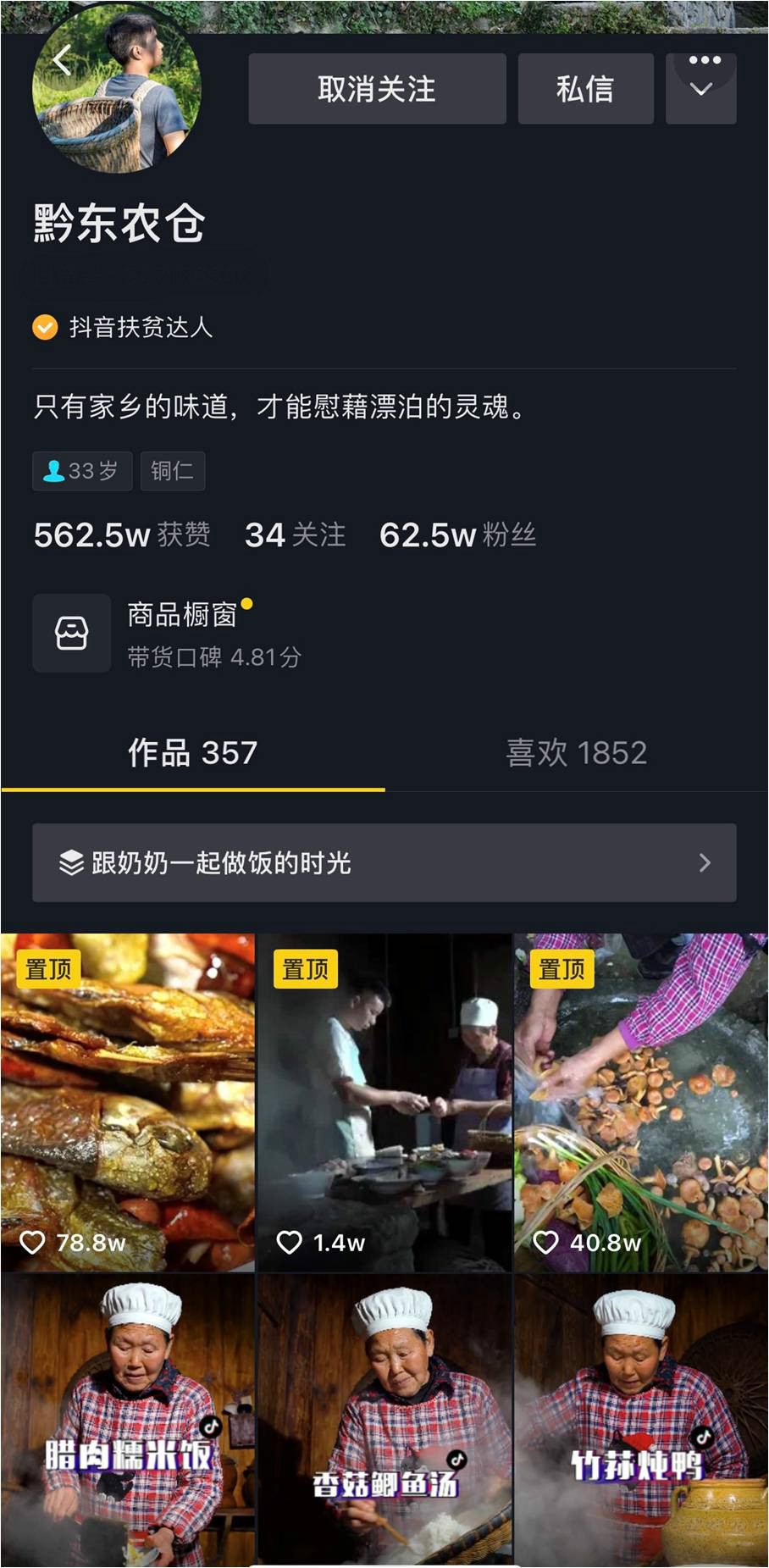Tap 取消关注 to unfollow
Viewport: 769px width, 1568px height.
(x=377, y=89)
